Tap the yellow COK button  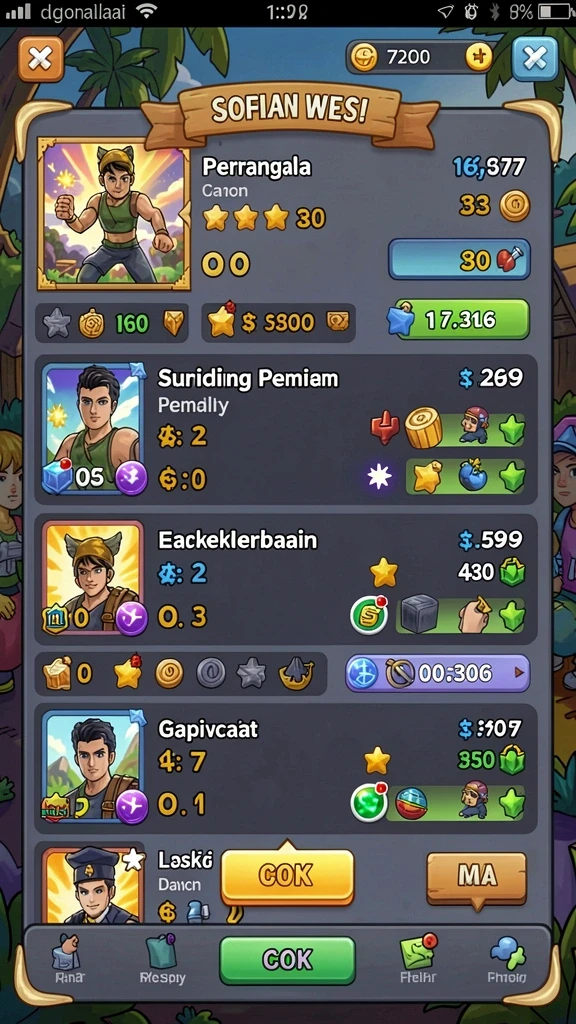pyautogui.click(x=287, y=876)
